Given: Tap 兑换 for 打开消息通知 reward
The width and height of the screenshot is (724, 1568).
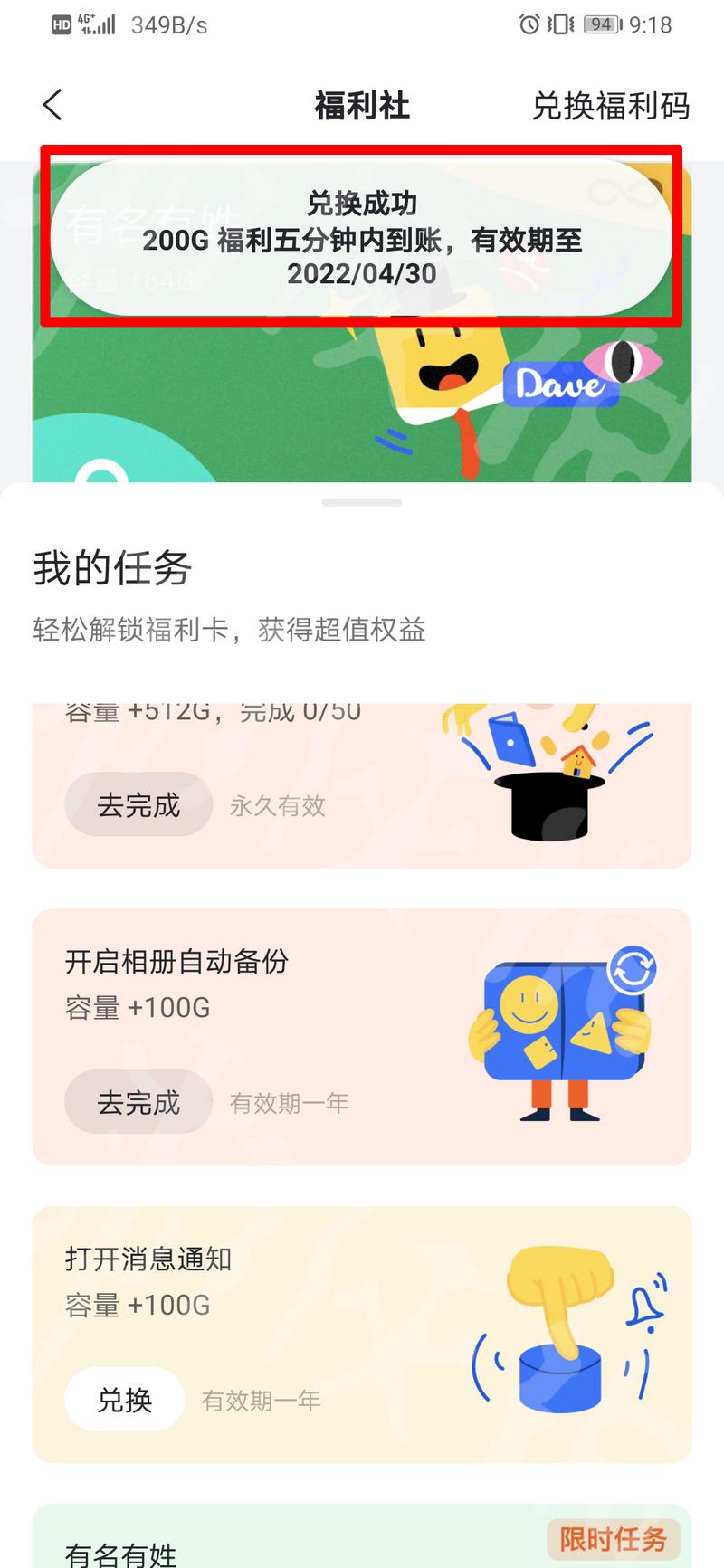Looking at the screenshot, I should 125,1400.
